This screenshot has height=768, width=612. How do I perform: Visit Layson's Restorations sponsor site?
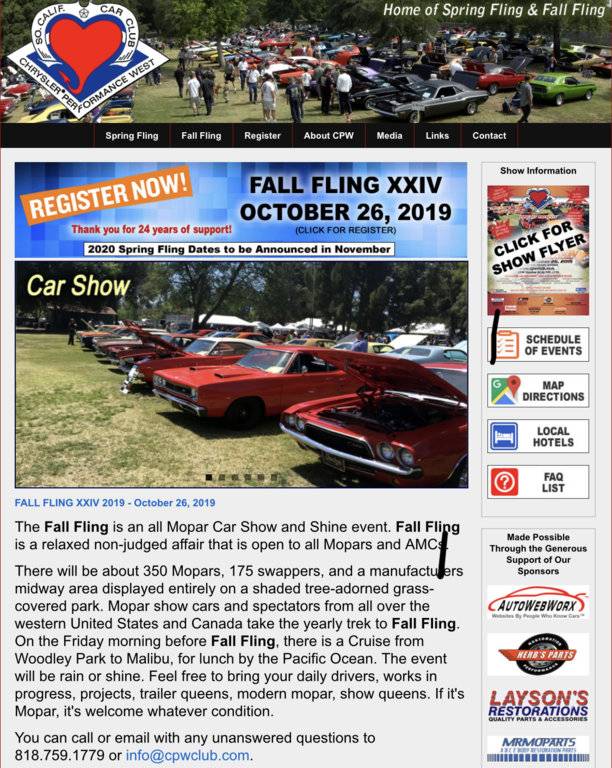(538, 705)
